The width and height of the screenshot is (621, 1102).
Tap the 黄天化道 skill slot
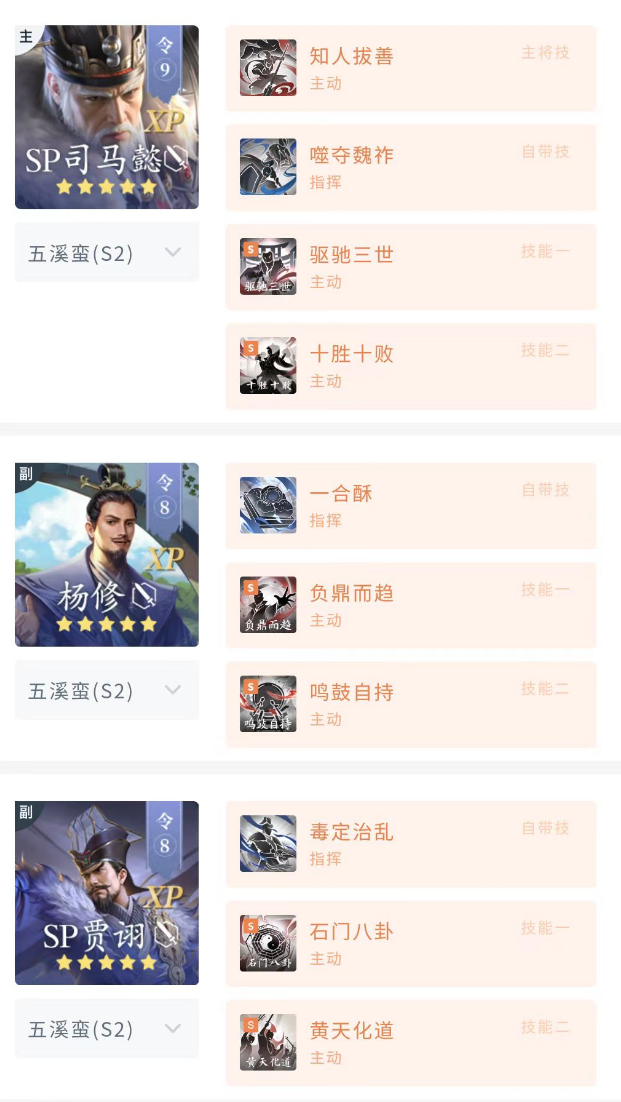[x=410, y=1042]
